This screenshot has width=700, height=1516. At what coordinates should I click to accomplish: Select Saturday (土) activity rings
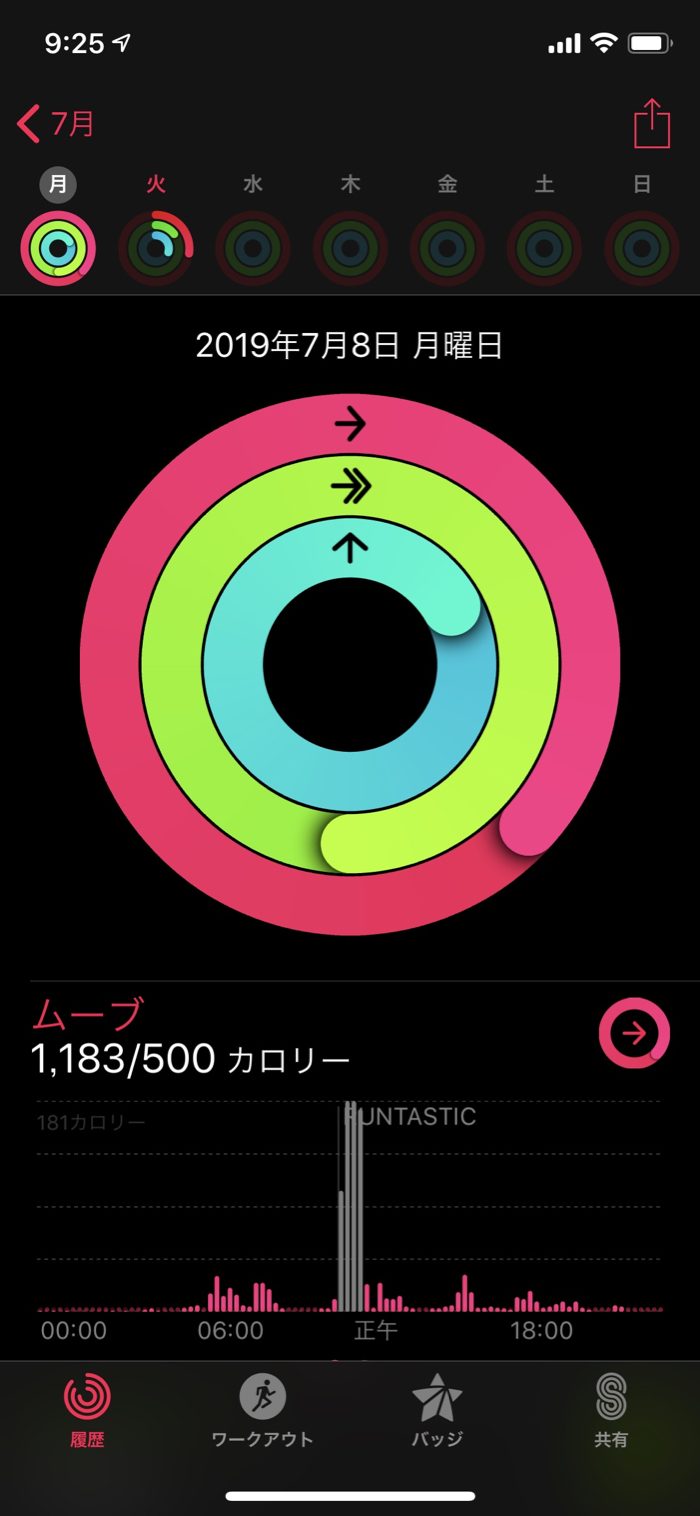544,248
